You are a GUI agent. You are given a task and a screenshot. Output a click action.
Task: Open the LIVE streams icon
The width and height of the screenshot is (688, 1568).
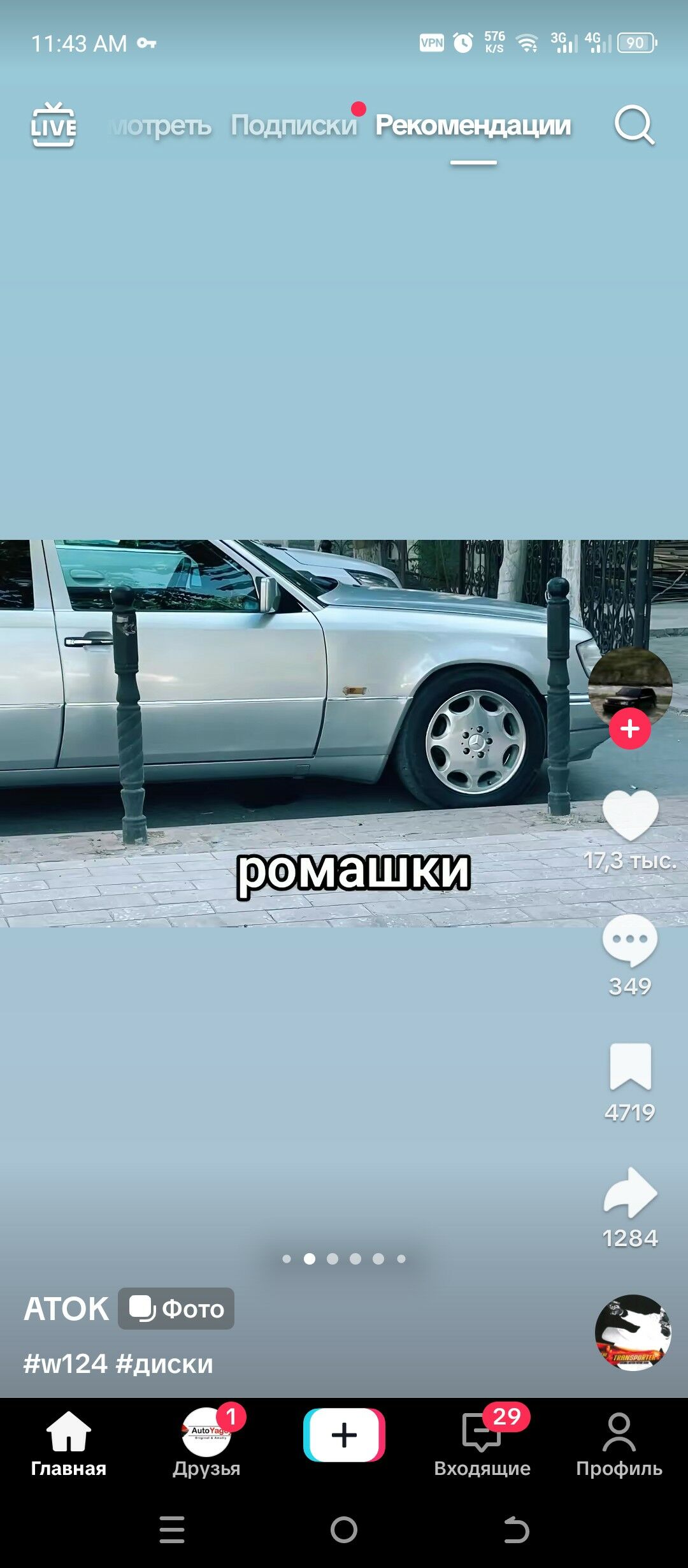click(x=54, y=125)
